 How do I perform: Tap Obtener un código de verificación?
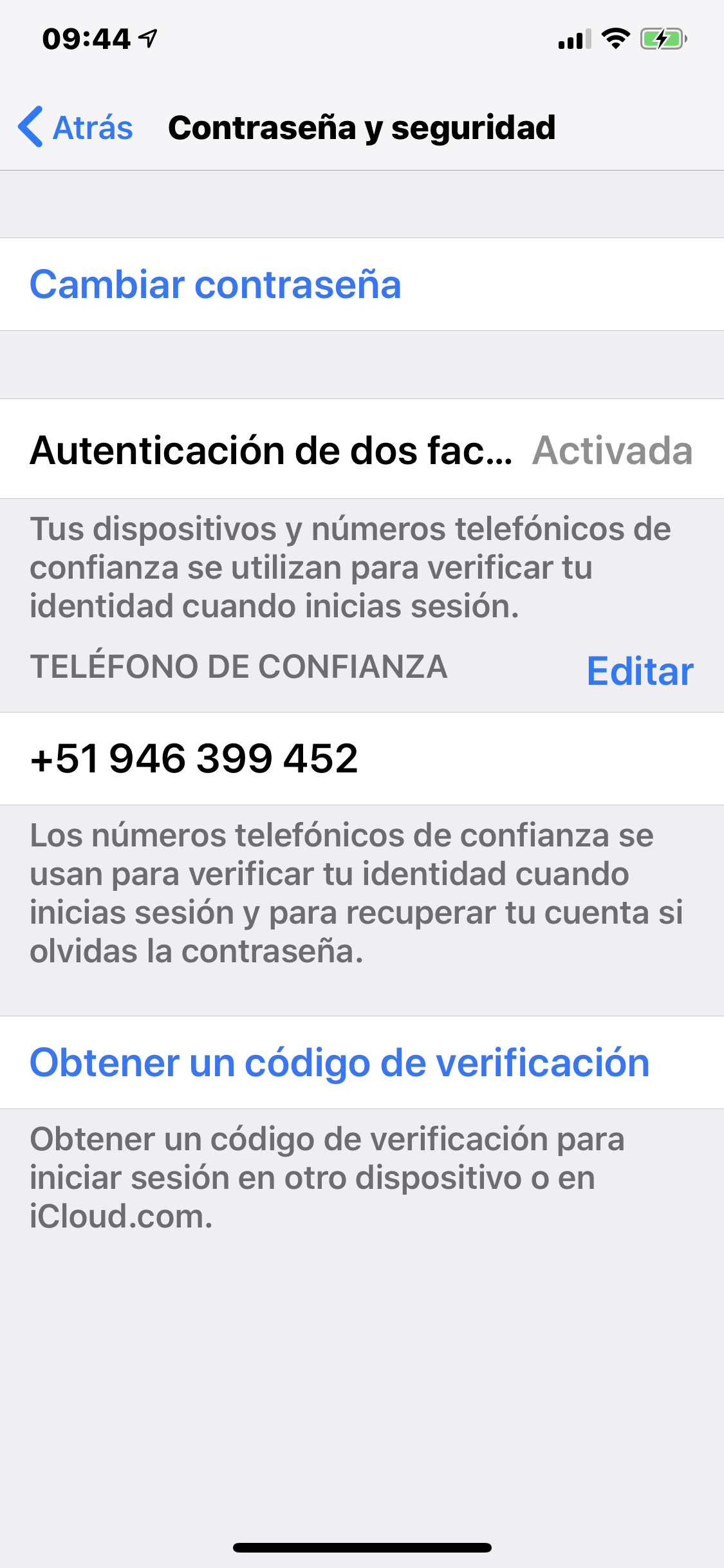click(339, 1062)
